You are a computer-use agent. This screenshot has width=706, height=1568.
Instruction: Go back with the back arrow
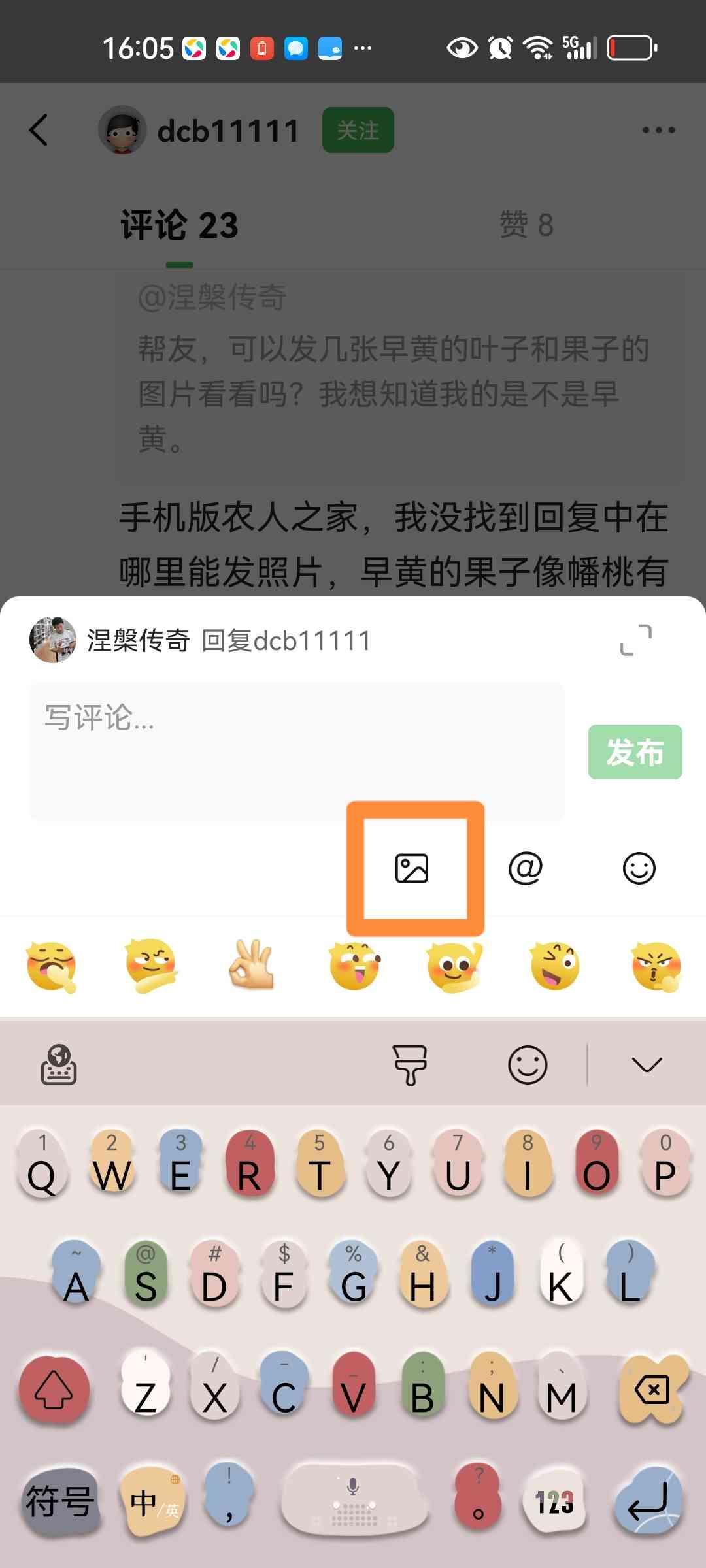(39, 129)
